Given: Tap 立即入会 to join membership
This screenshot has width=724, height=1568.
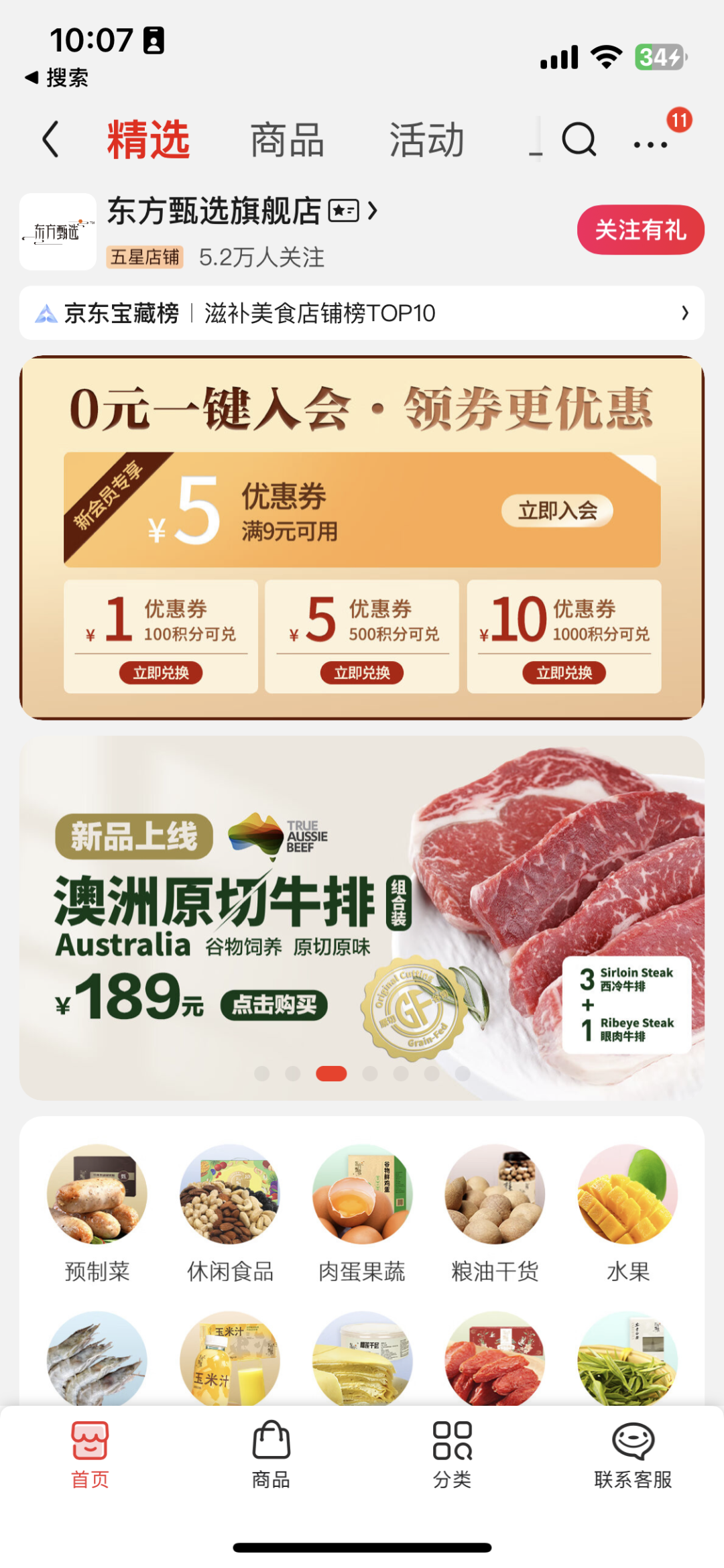Looking at the screenshot, I should click(557, 511).
